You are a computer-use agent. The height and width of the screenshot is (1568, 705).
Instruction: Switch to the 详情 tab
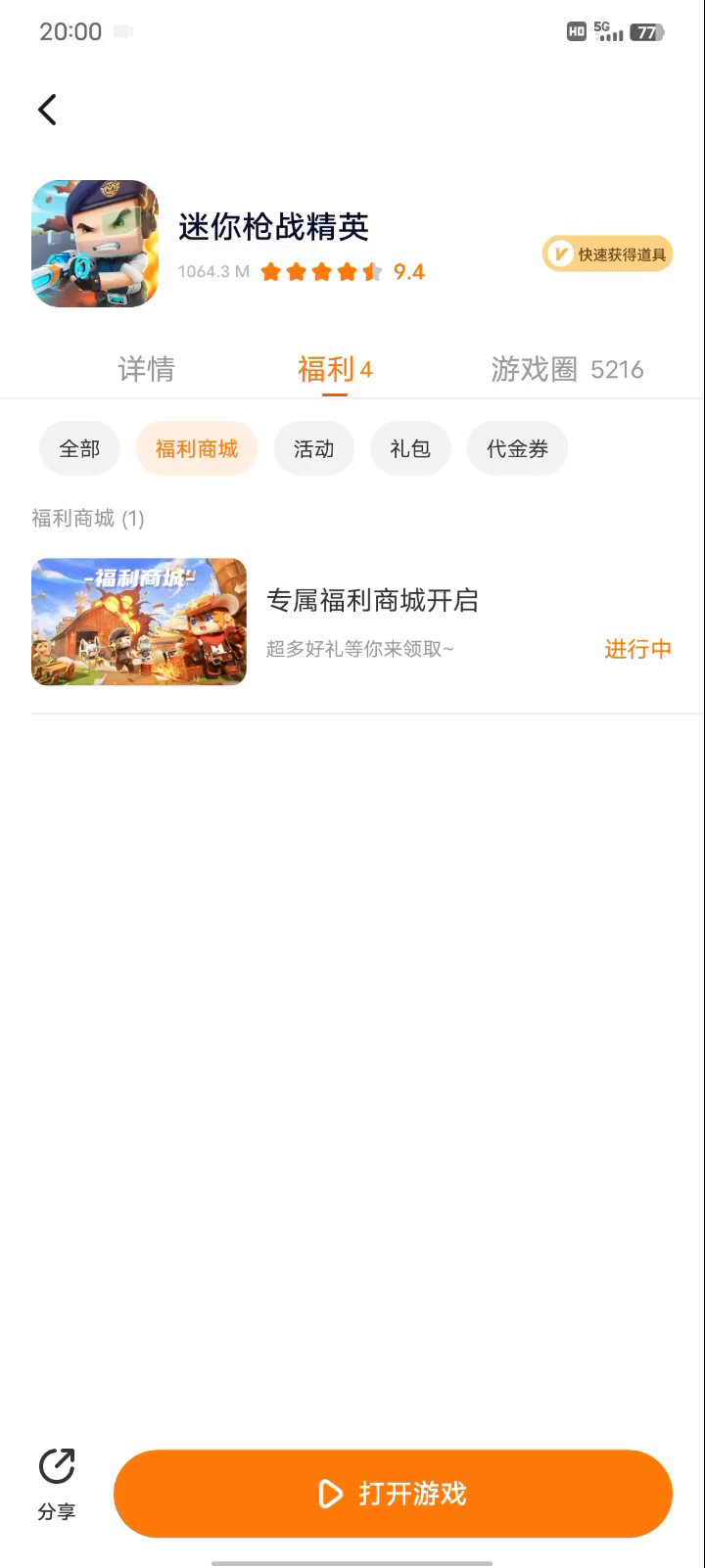tap(146, 369)
